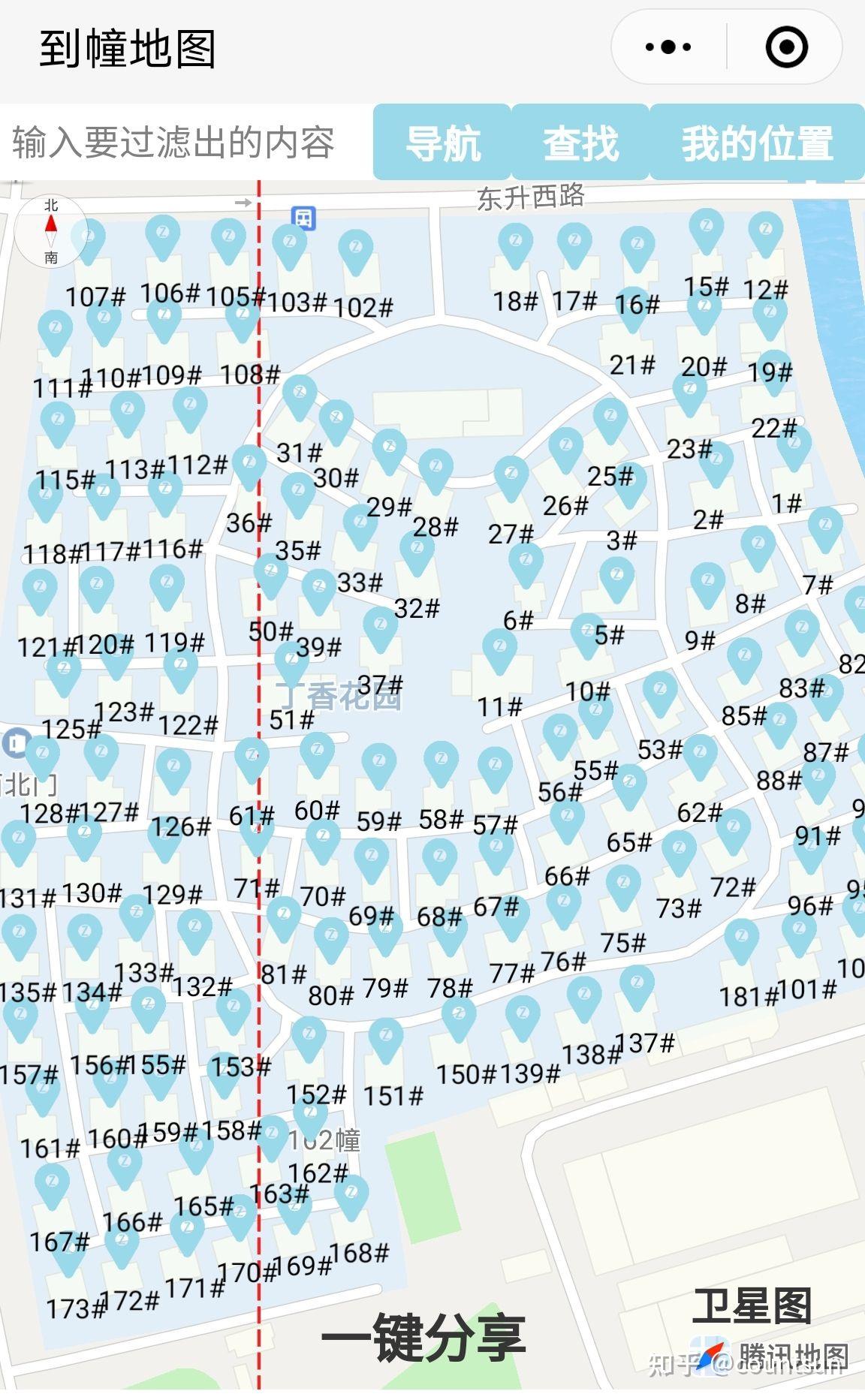Screen dimensions: 865x1400
Task: Tap the 导航 navigation button
Action: (x=442, y=143)
